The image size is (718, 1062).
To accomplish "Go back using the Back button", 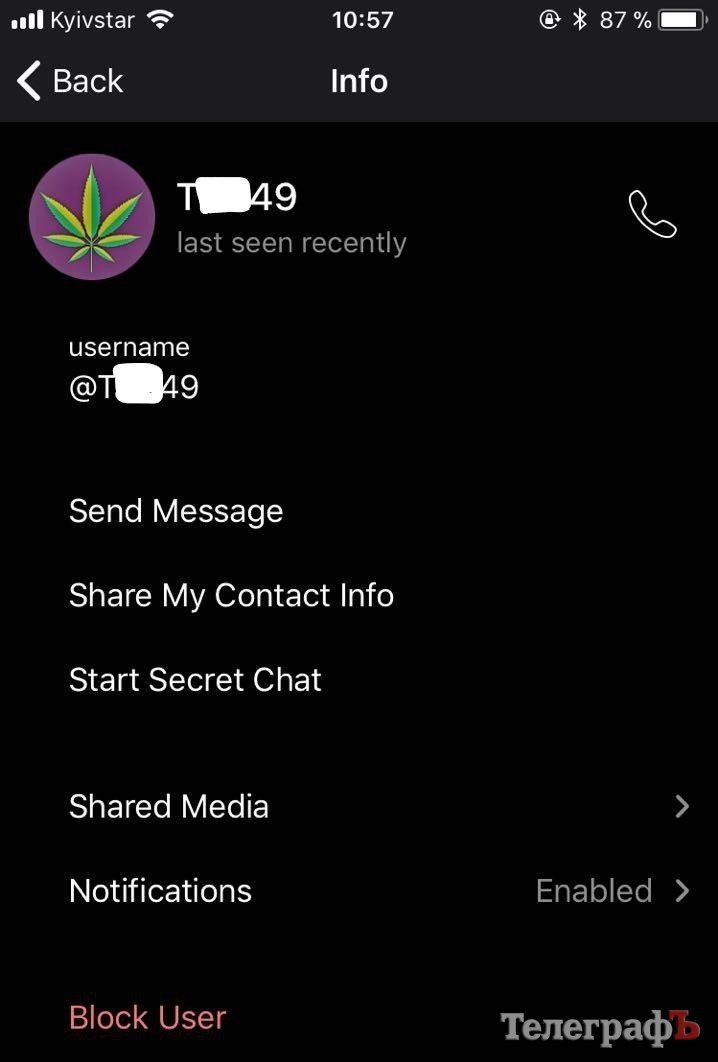I will 70,81.
